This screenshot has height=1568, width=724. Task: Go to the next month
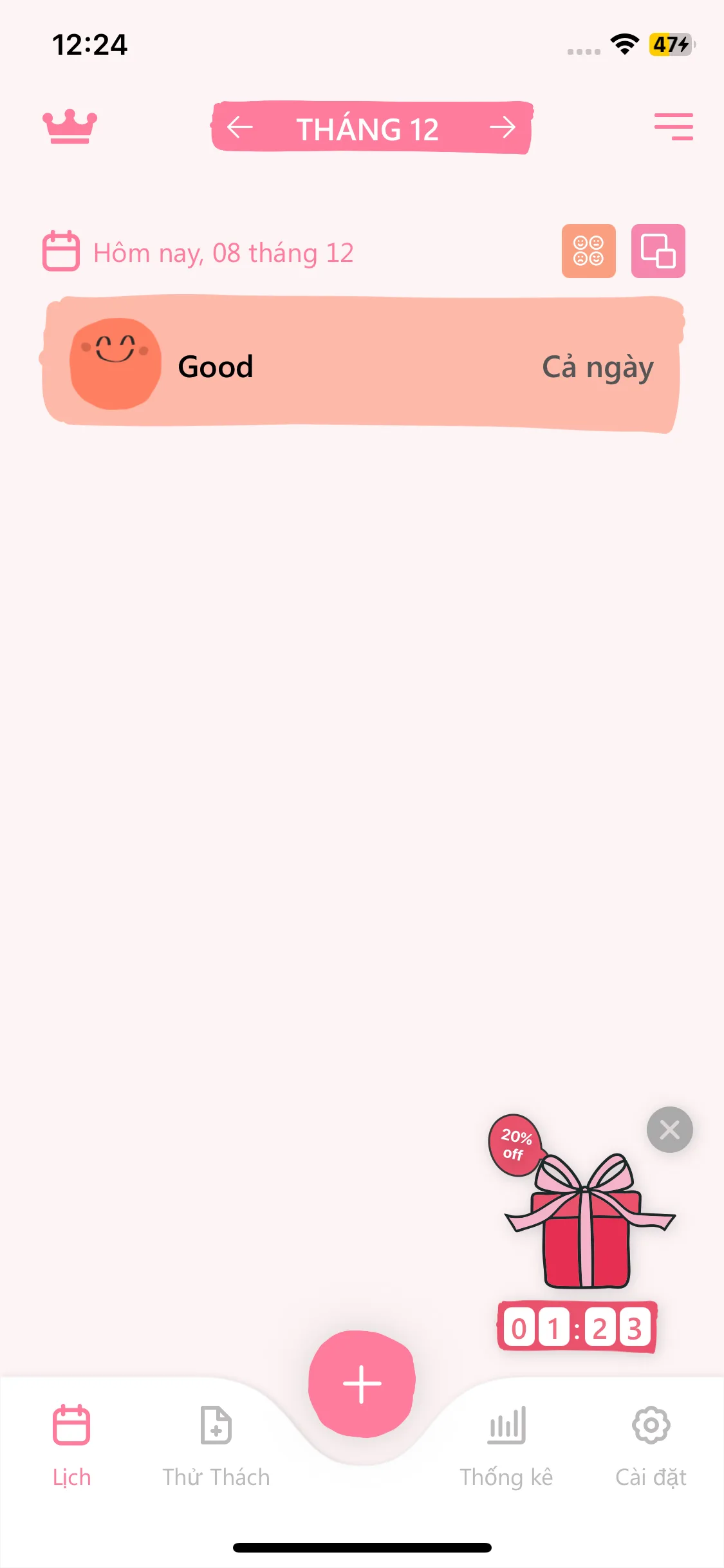[502, 127]
